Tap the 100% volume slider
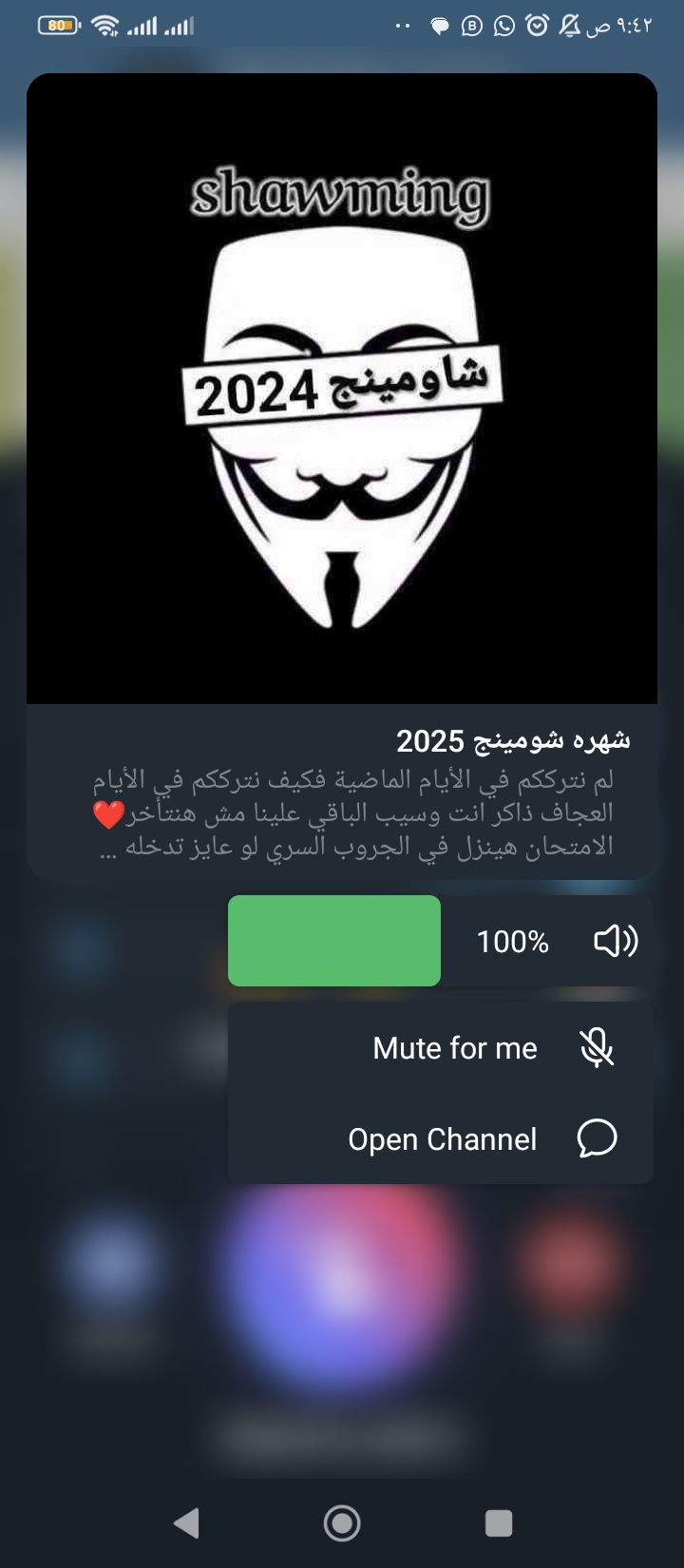This screenshot has width=684, height=1568. 441,941
